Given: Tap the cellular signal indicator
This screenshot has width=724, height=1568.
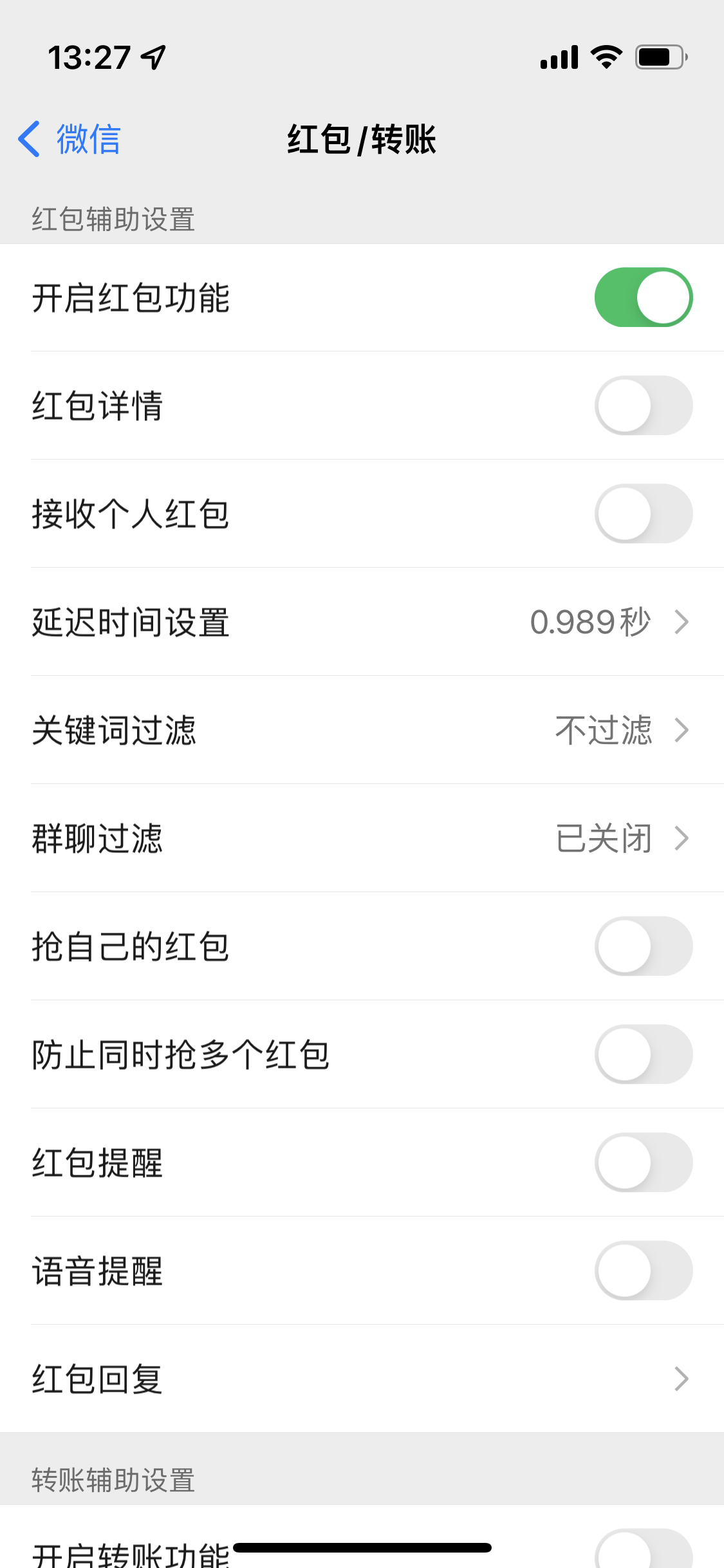Looking at the screenshot, I should click(559, 57).
